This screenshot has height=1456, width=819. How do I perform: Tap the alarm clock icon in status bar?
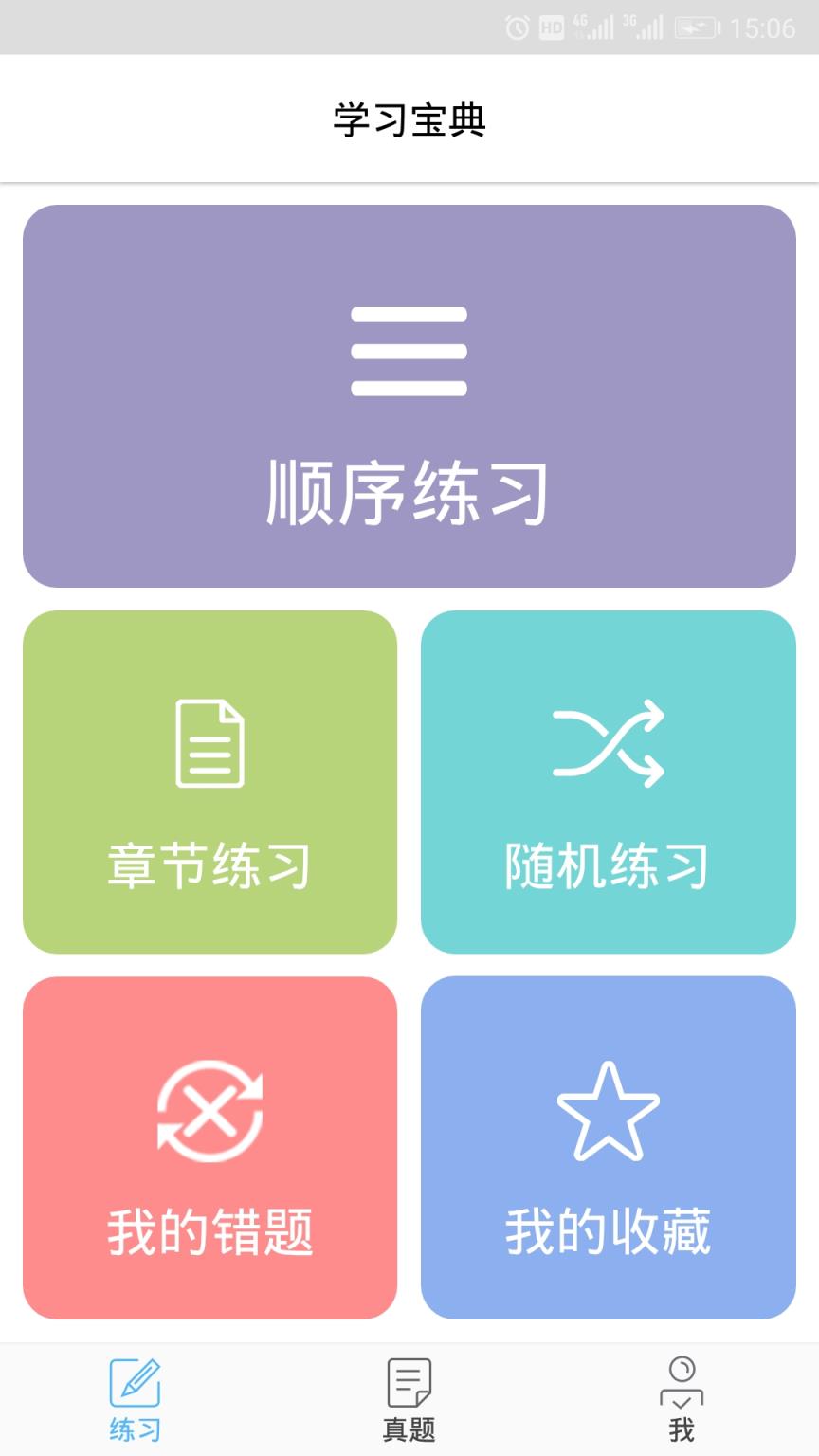click(517, 27)
